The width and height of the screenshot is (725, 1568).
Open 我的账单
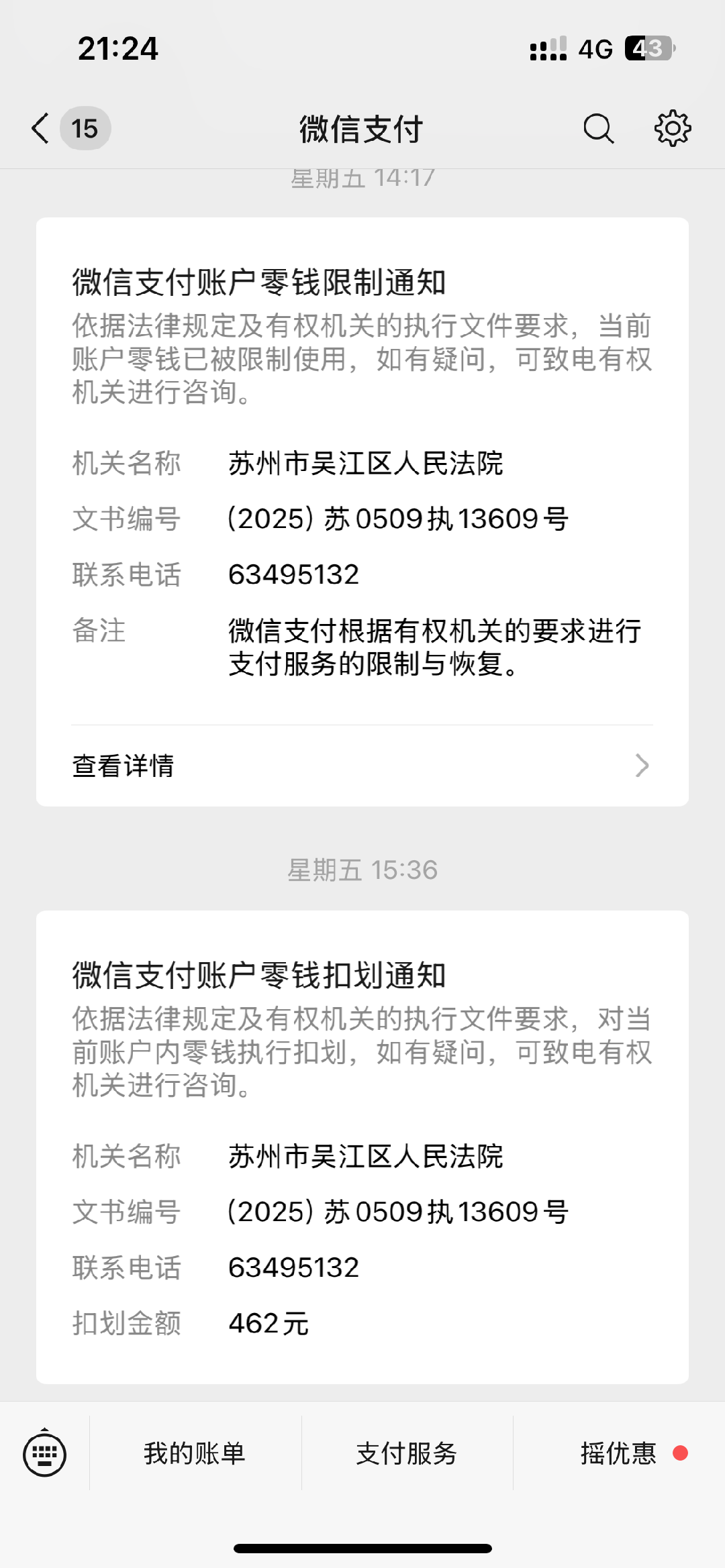tap(195, 1454)
